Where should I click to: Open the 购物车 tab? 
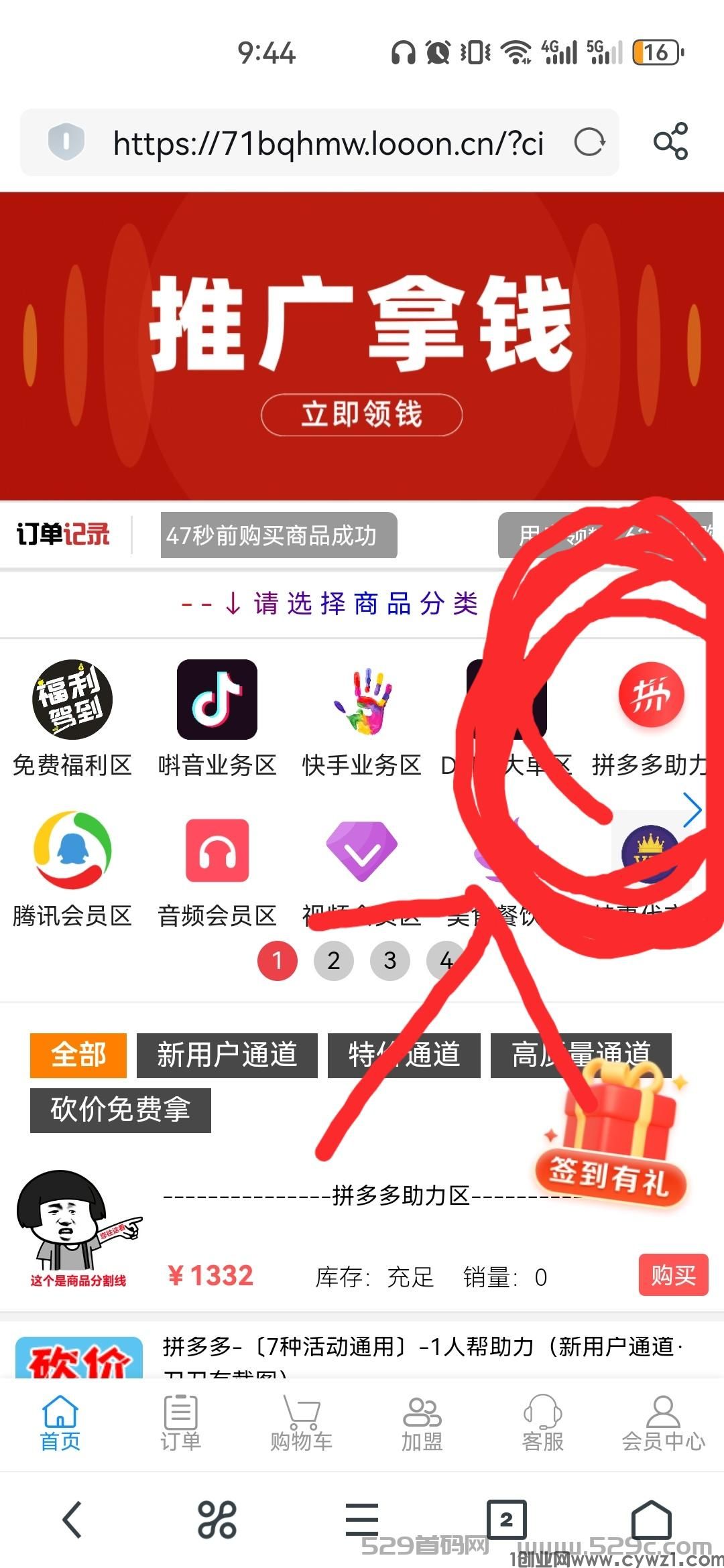click(301, 1423)
